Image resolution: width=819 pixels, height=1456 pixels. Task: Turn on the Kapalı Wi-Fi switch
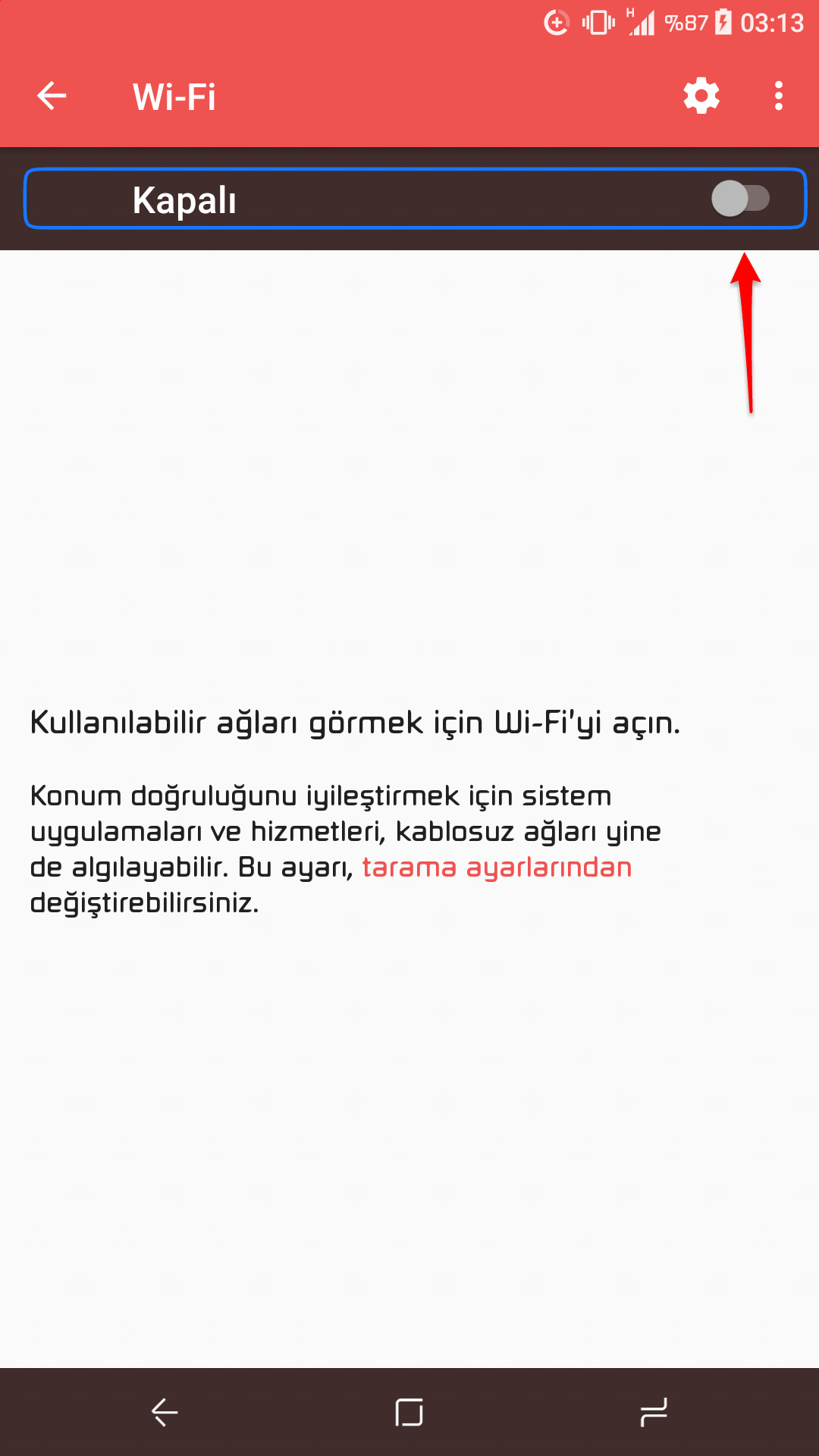pos(740,199)
